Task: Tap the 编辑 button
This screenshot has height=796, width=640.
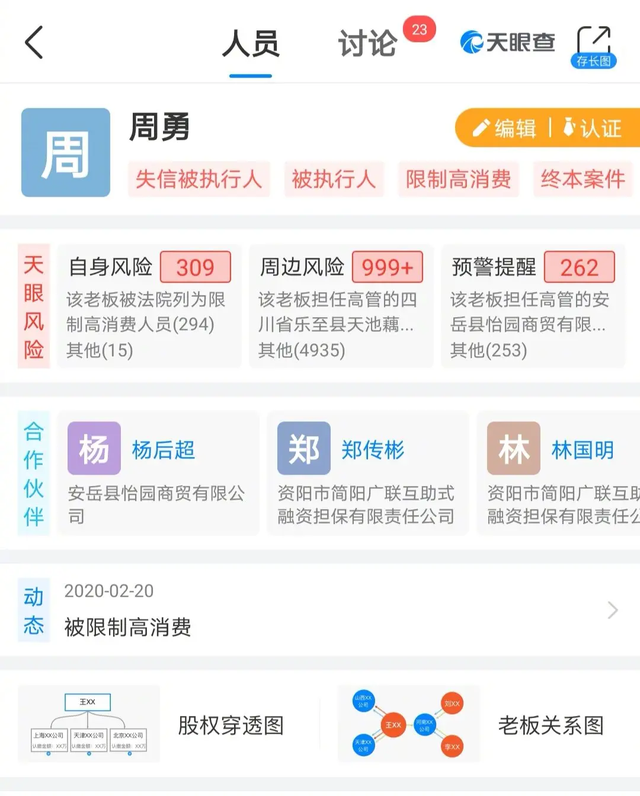Action: tap(505, 128)
